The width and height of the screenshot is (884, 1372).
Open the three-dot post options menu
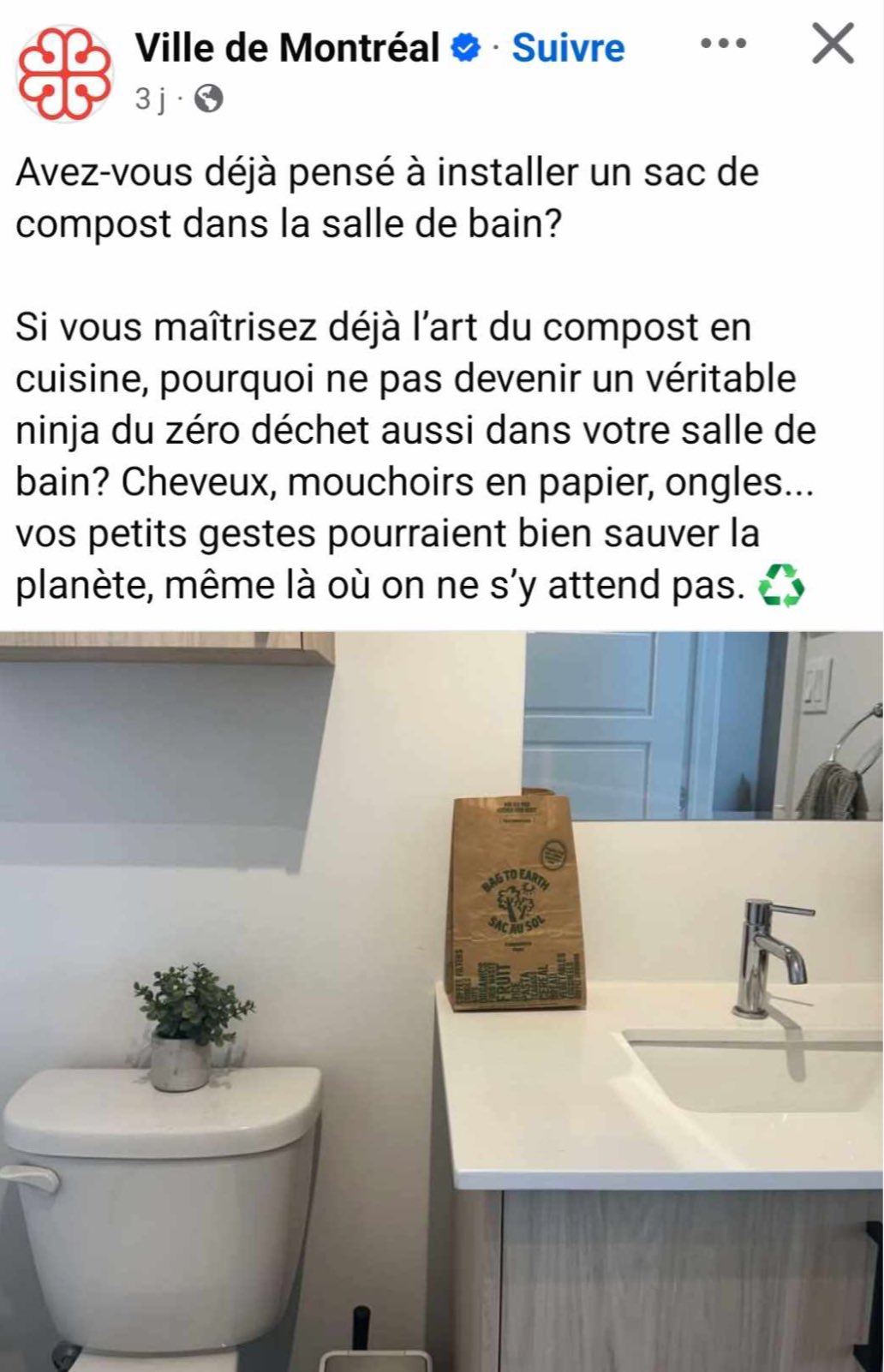(723, 43)
